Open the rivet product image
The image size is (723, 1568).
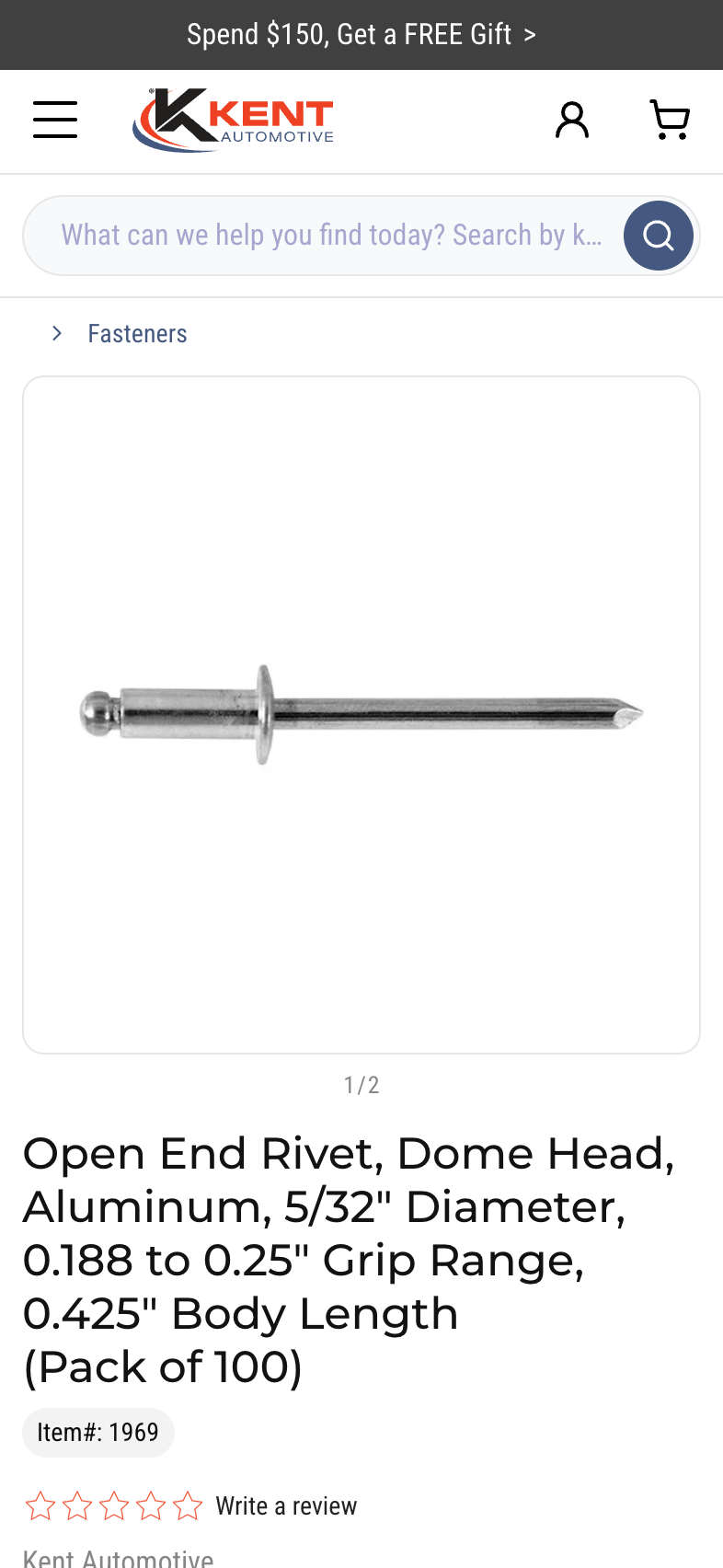pyautogui.click(x=361, y=714)
